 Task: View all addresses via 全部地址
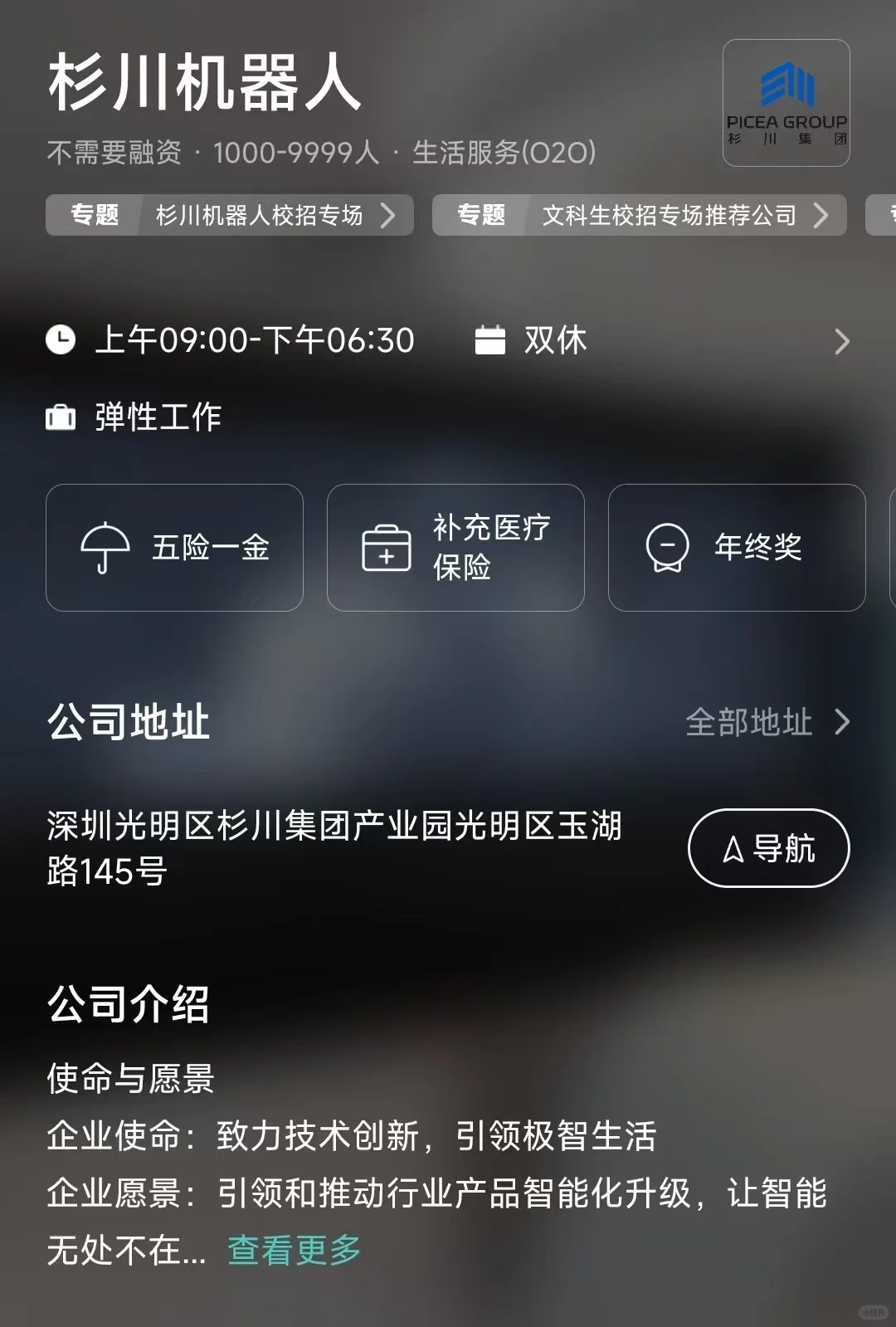coord(767,722)
